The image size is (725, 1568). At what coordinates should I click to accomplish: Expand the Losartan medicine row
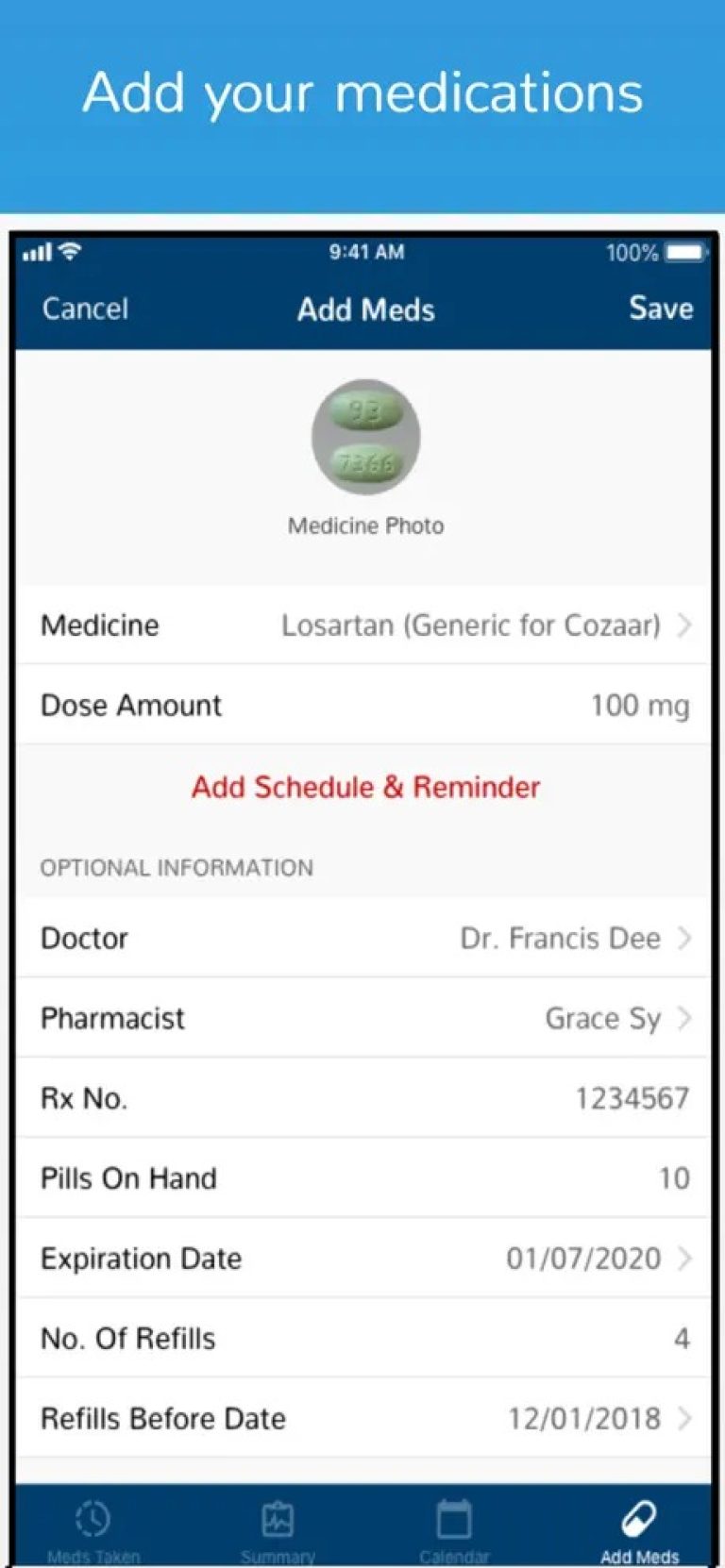(x=365, y=625)
